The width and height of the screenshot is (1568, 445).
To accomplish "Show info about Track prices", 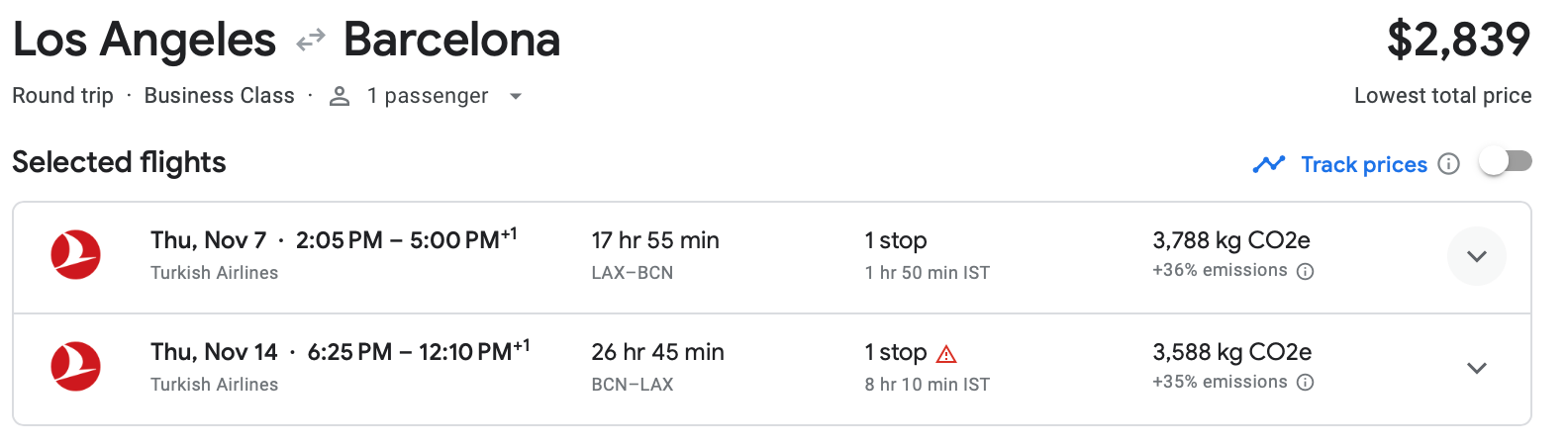I will [x=1448, y=164].
